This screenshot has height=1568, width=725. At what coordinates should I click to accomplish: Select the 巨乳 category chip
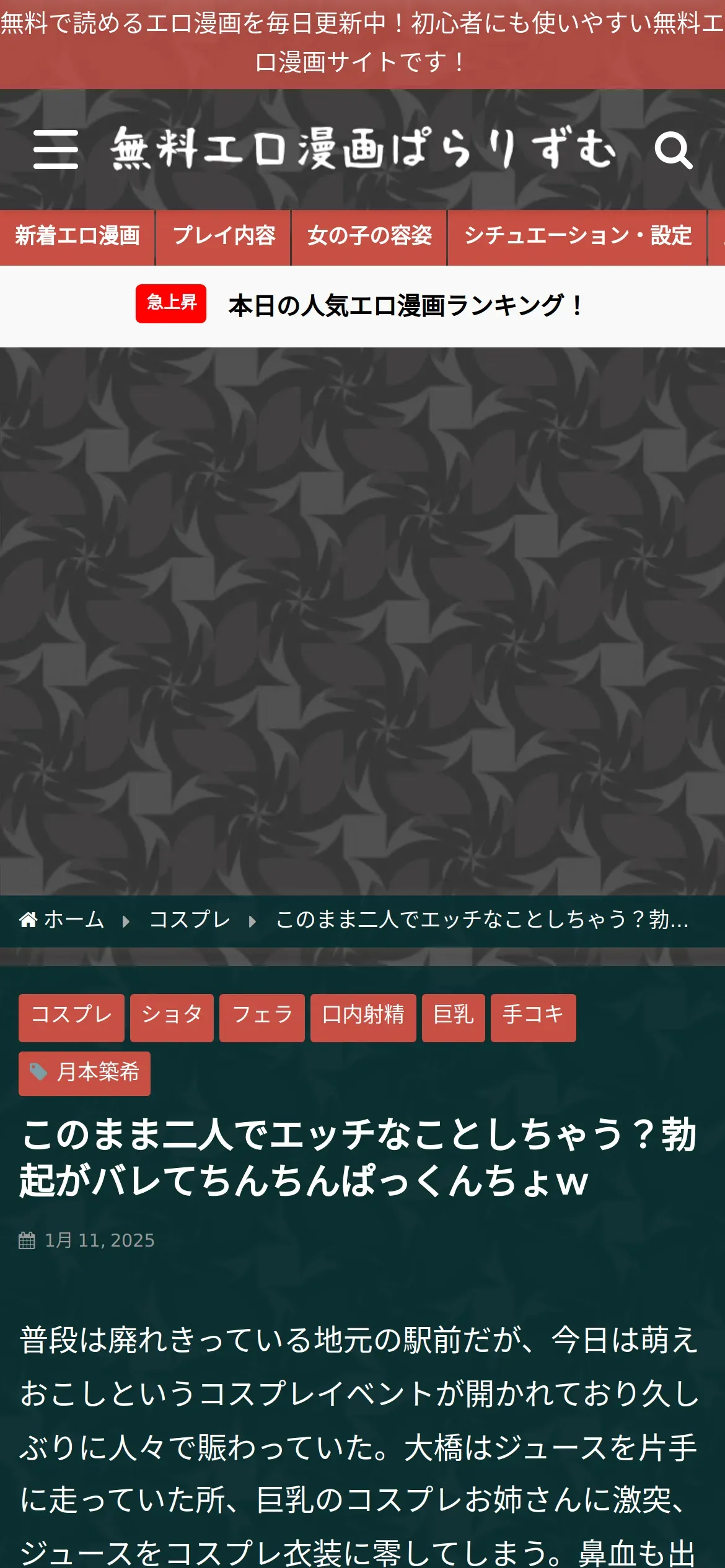(454, 1017)
